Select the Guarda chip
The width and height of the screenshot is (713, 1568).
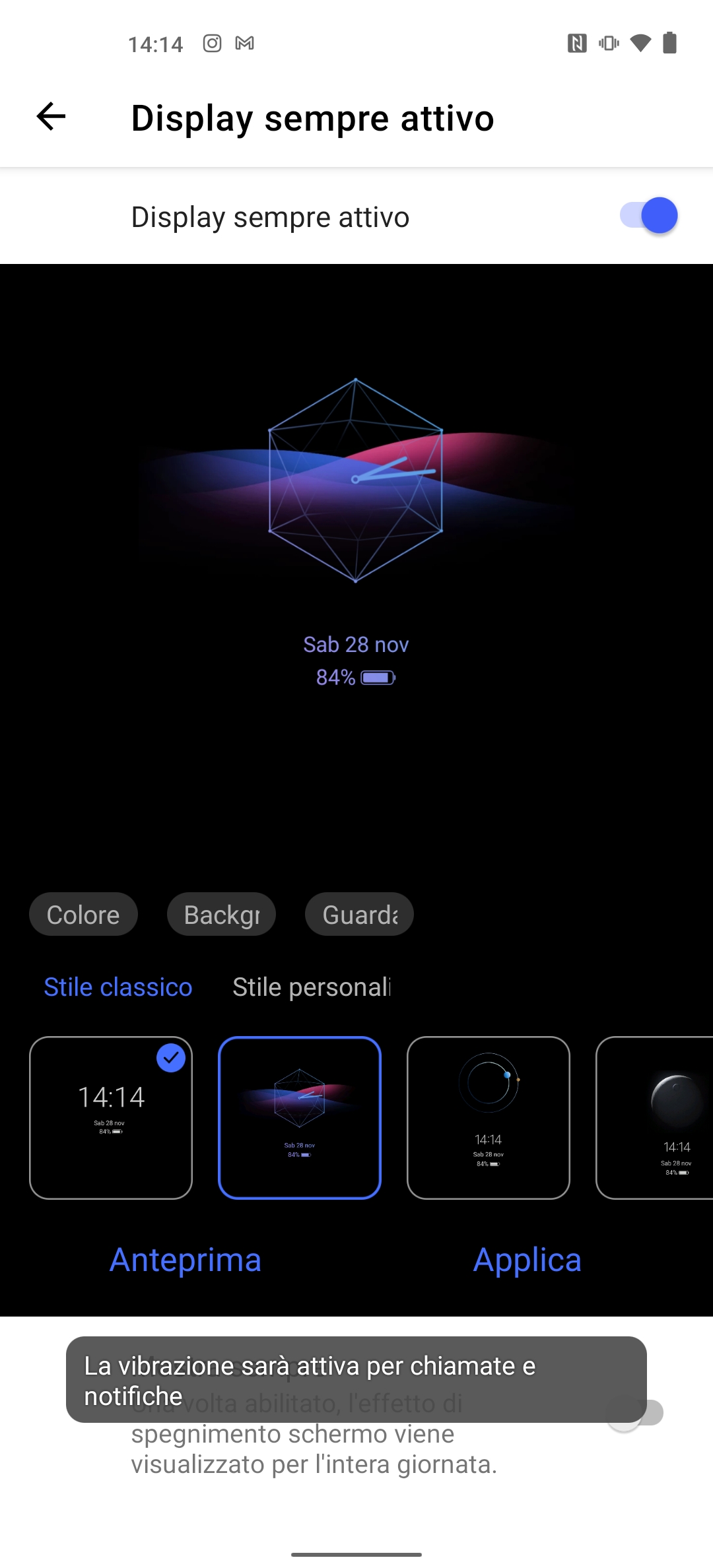coord(359,915)
